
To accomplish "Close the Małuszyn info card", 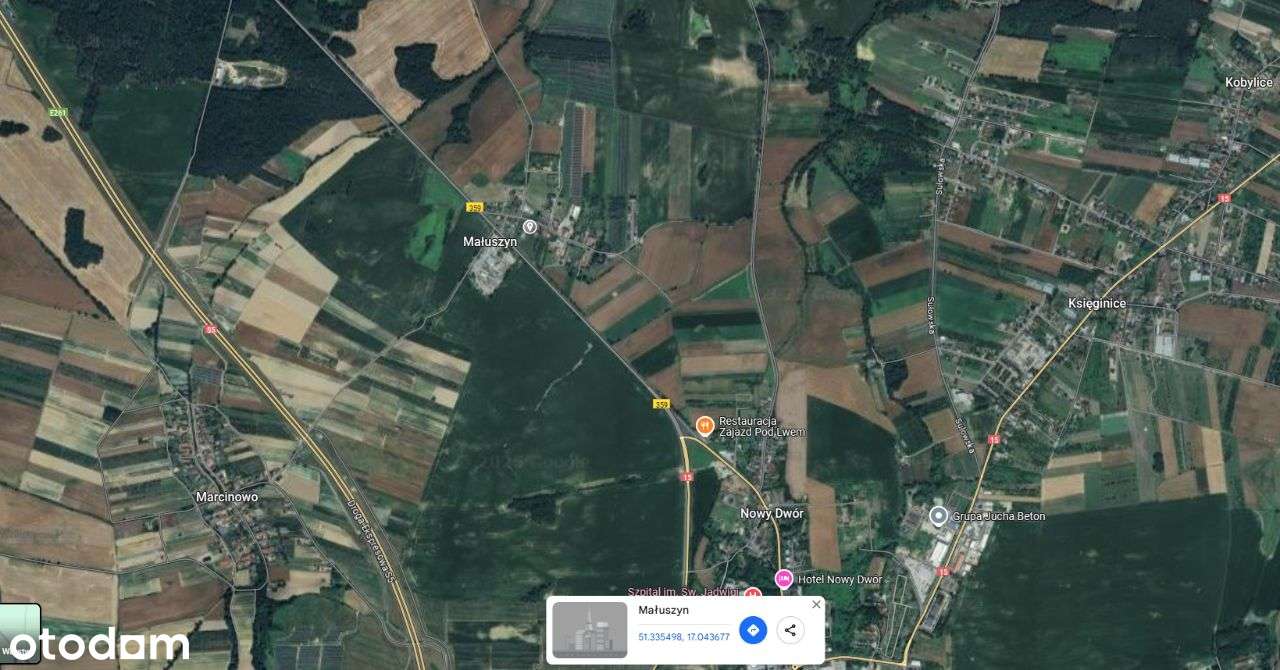I will (x=816, y=604).
